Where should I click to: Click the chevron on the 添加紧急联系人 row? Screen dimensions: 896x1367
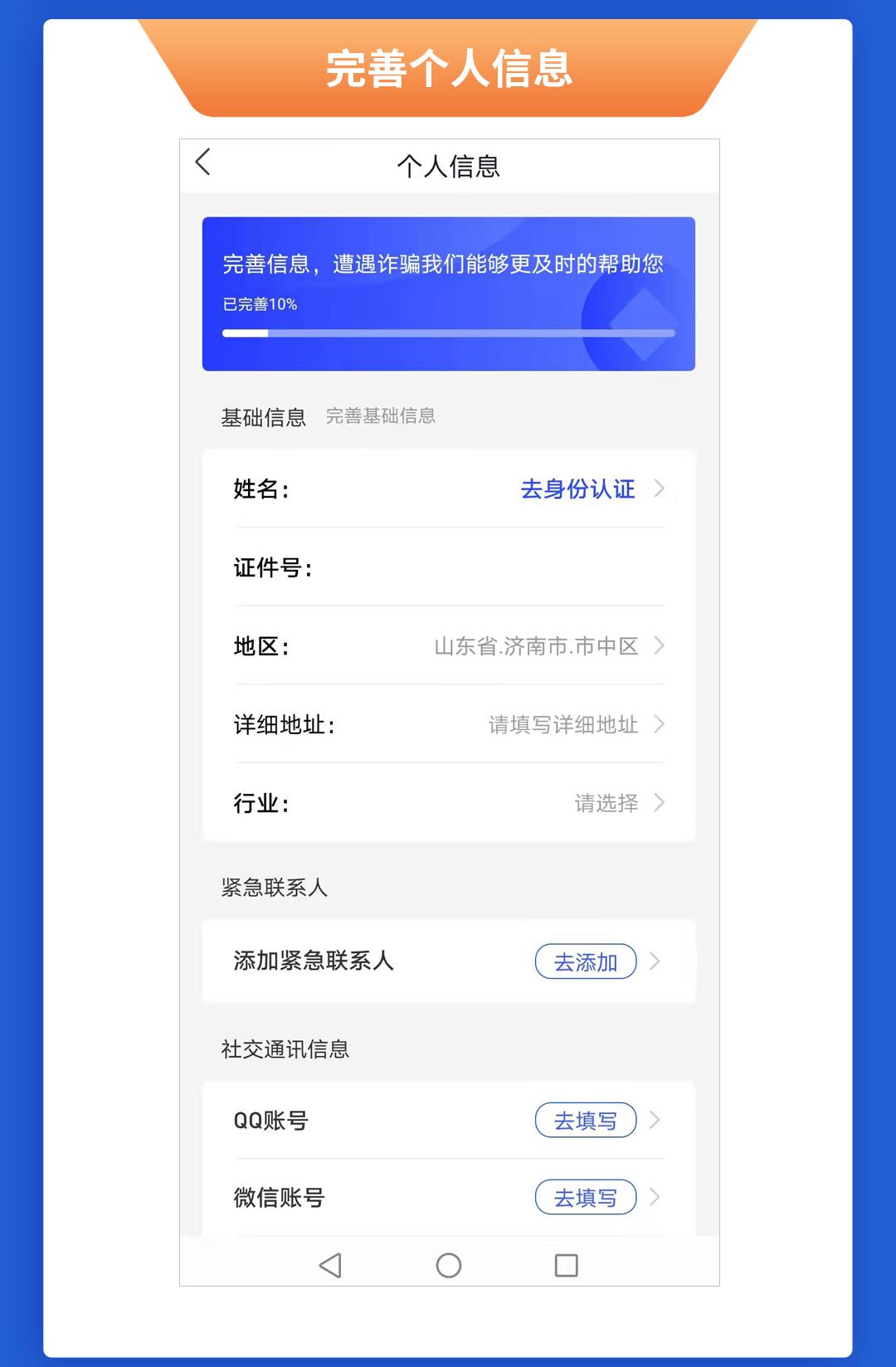(655, 961)
